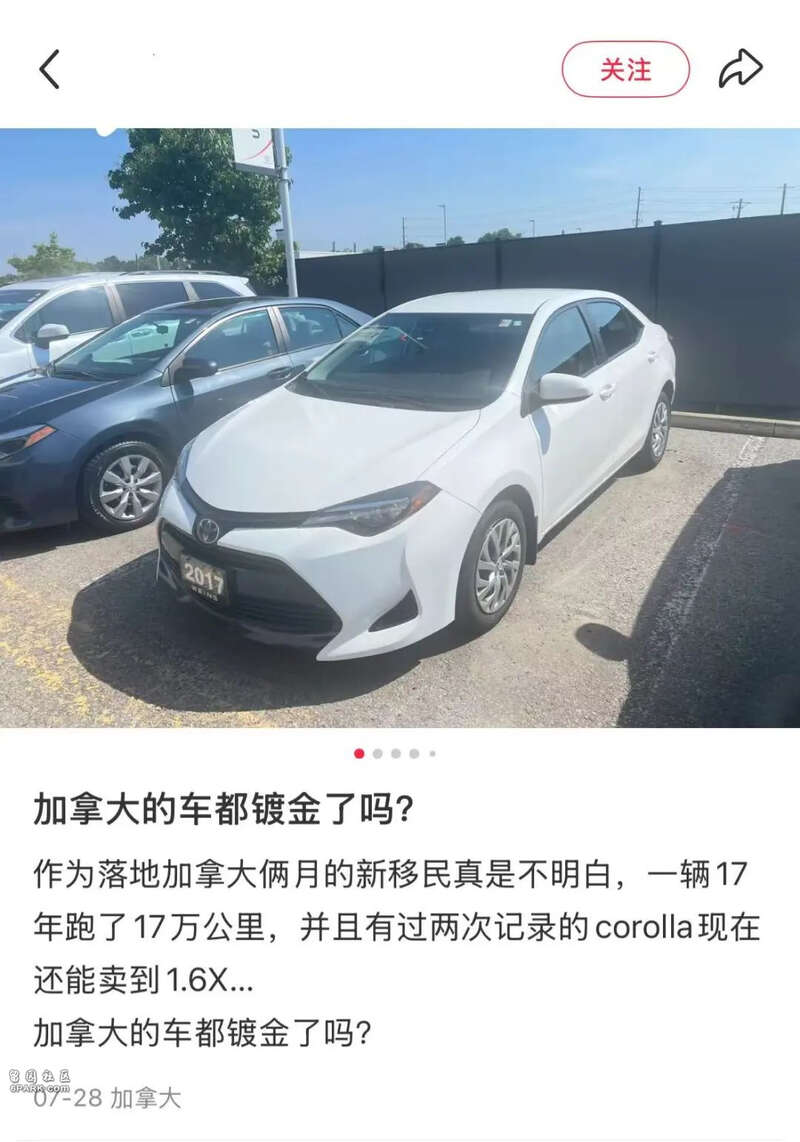Viewport: 800px width, 1142px height.
Task: Share this post via the arrow icon
Action: tap(740, 69)
